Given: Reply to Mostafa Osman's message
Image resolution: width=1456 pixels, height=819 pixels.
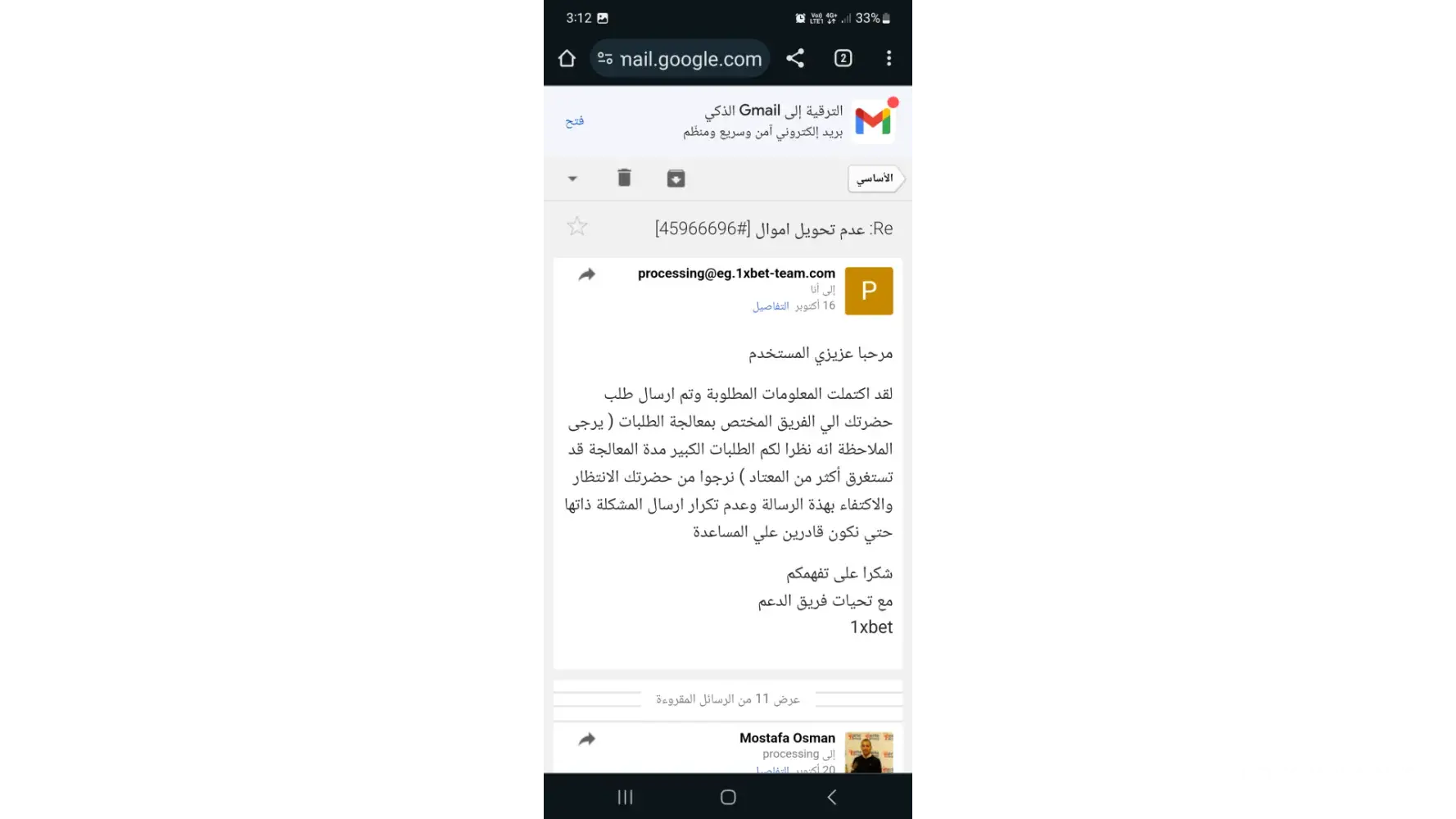Looking at the screenshot, I should (x=587, y=740).
